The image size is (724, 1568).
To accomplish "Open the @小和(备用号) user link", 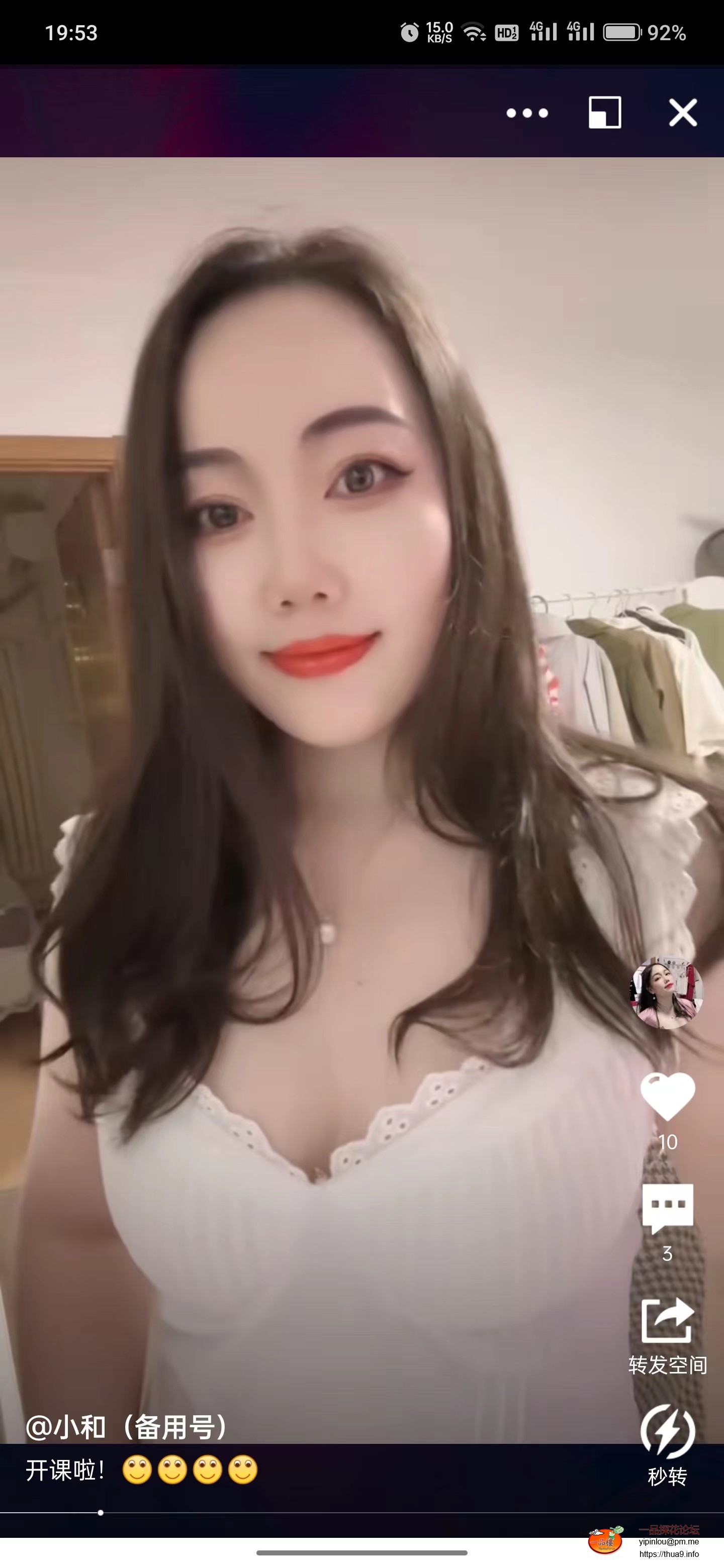I will (126, 1427).
